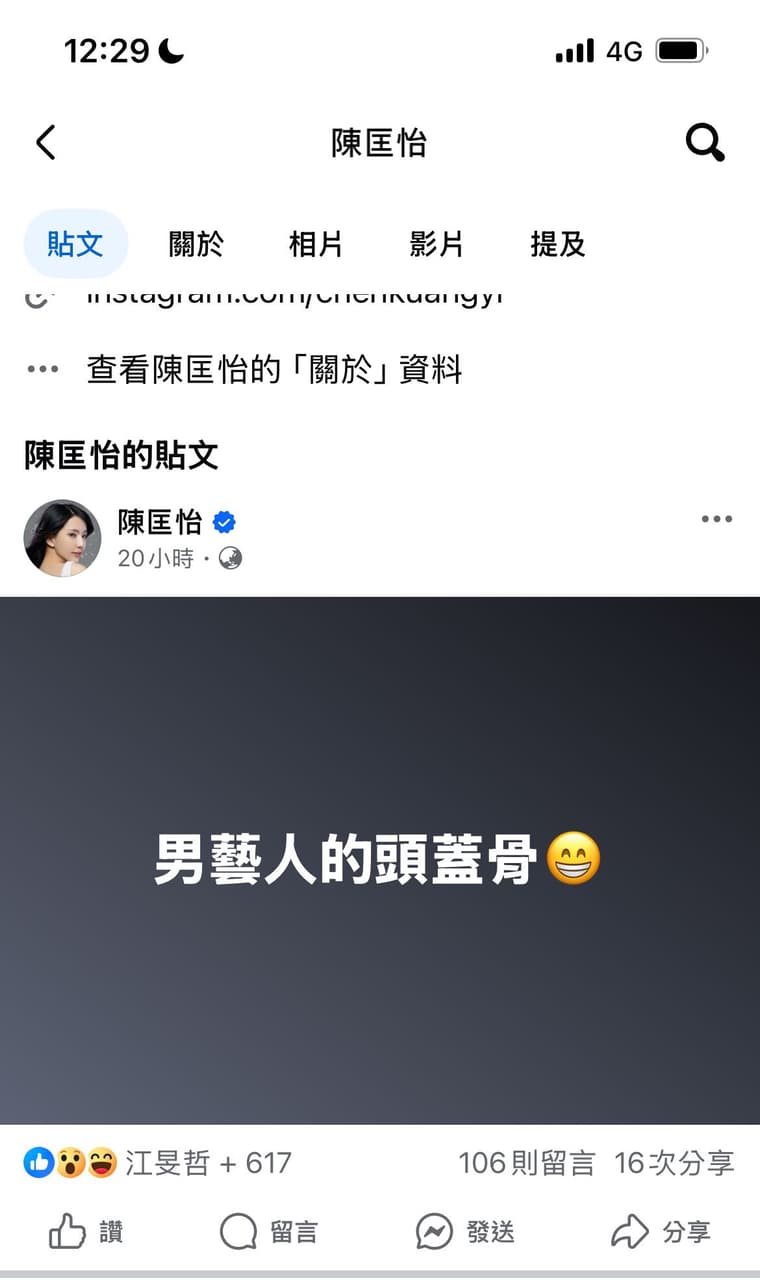Go back using the back arrow

pos(46,143)
